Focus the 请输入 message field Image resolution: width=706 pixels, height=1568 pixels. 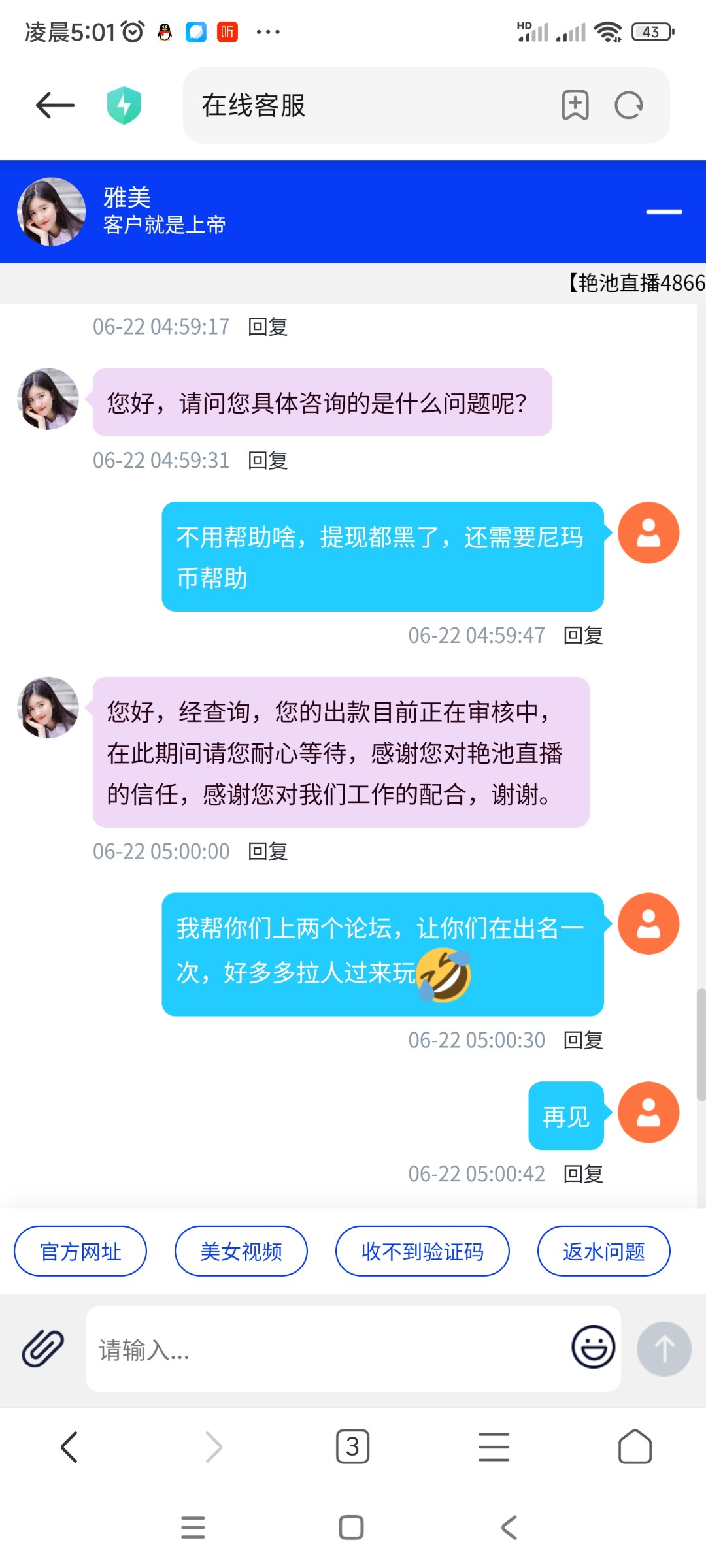click(327, 1350)
